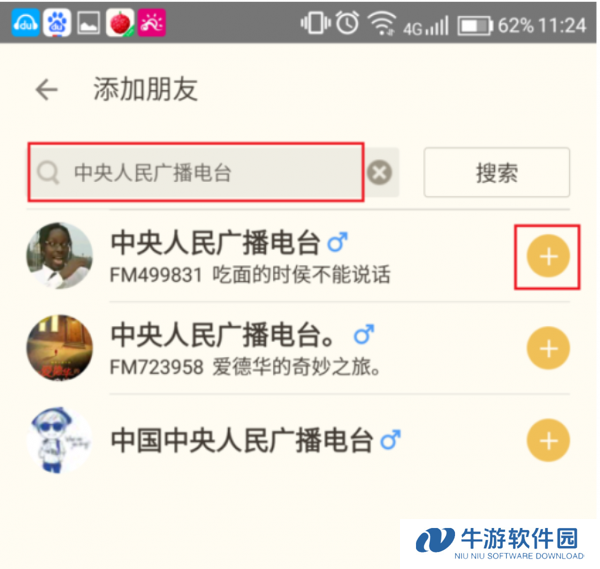Go back from 添加朋友 screen
Screen dimensions: 600x569
pos(46,89)
